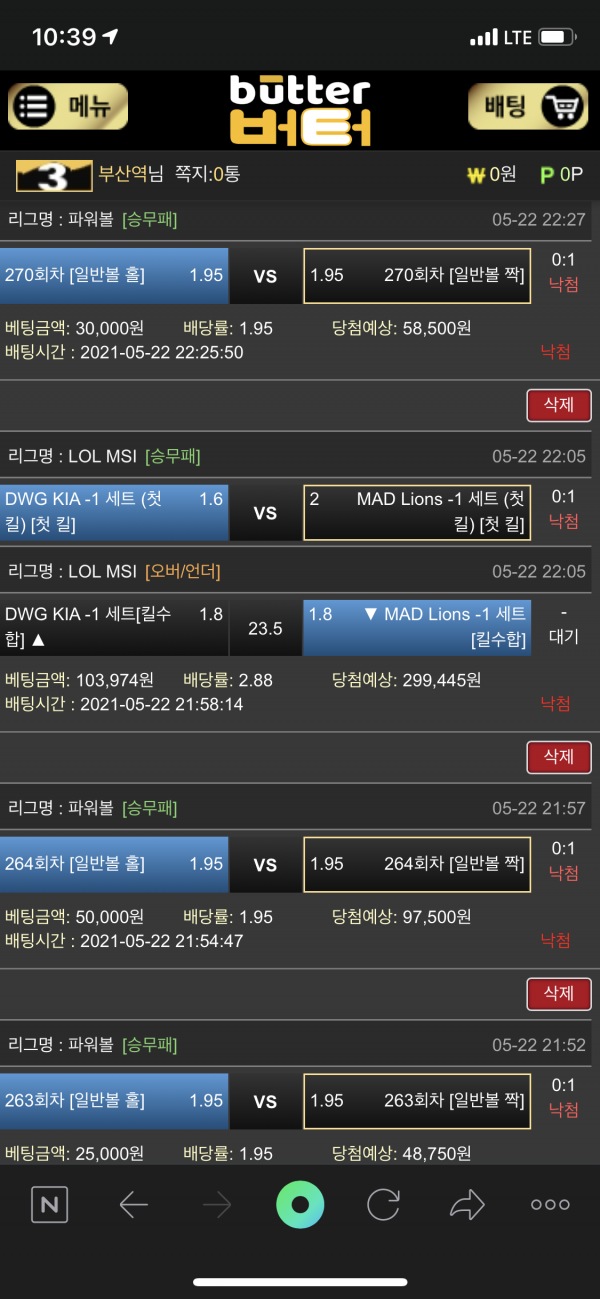
Task: Share this page from browser toolbar
Action: pyautogui.click(x=467, y=1205)
